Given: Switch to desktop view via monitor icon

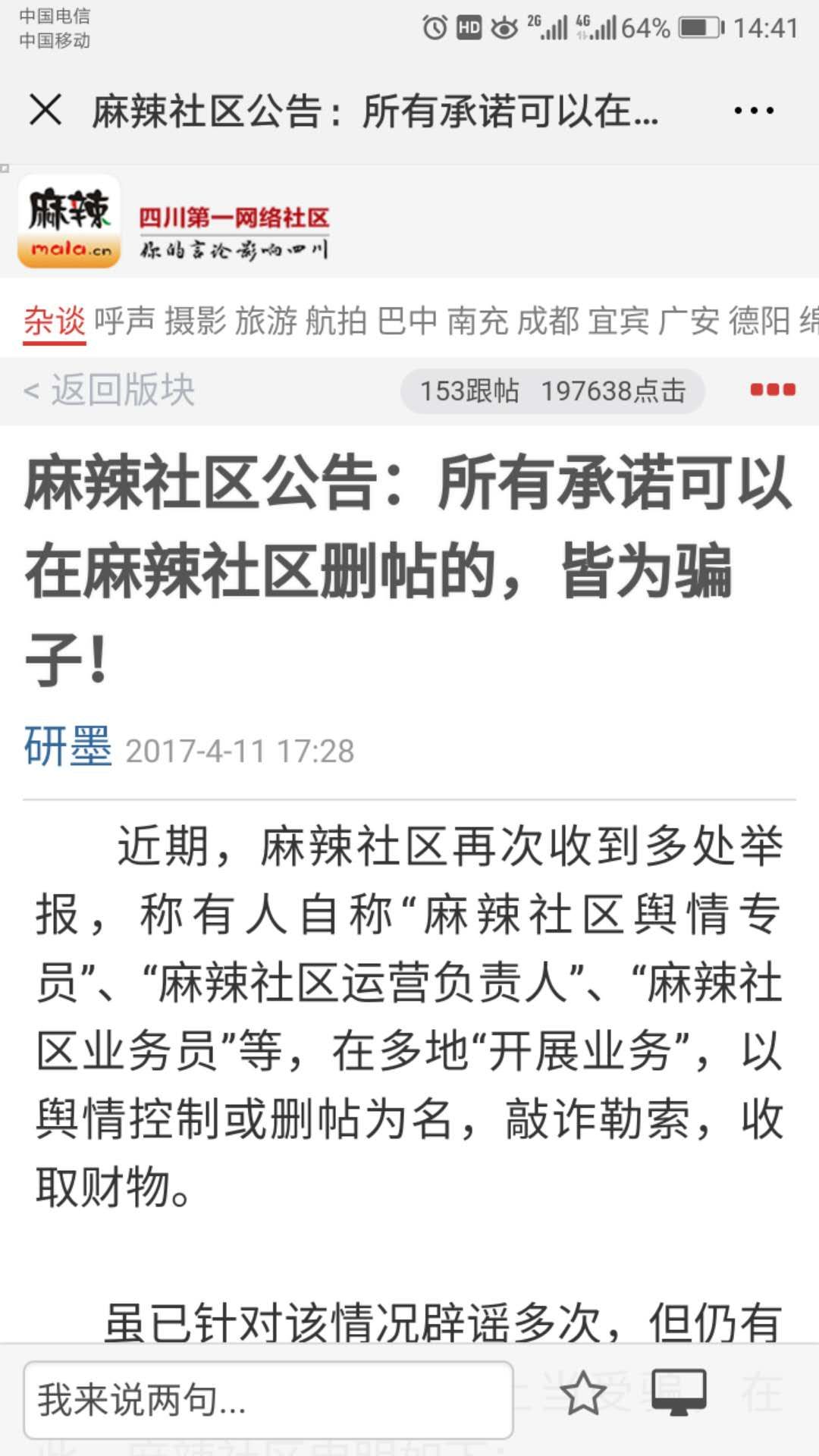Looking at the screenshot, I should (679, 1393).
